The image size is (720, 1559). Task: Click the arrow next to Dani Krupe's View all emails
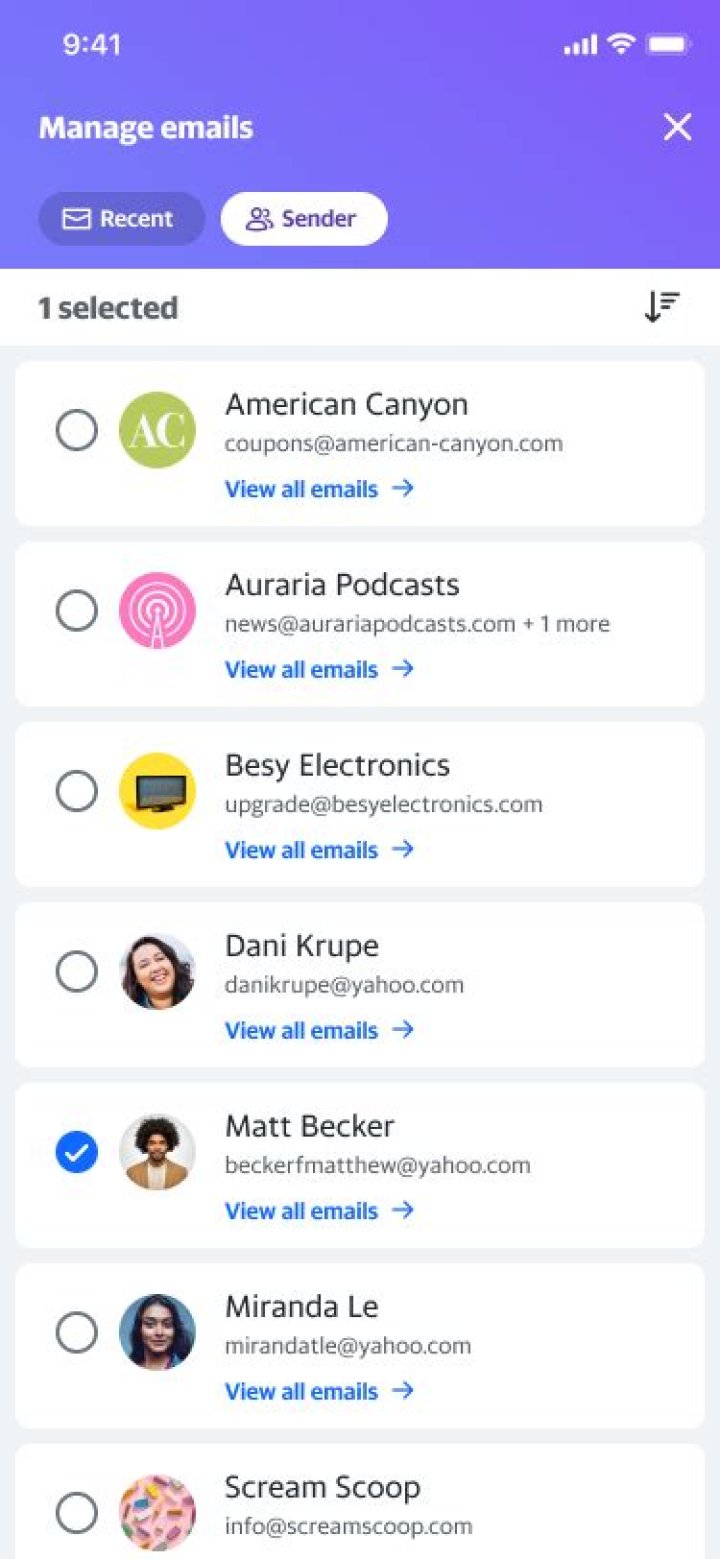click(x=403, y=1030)
